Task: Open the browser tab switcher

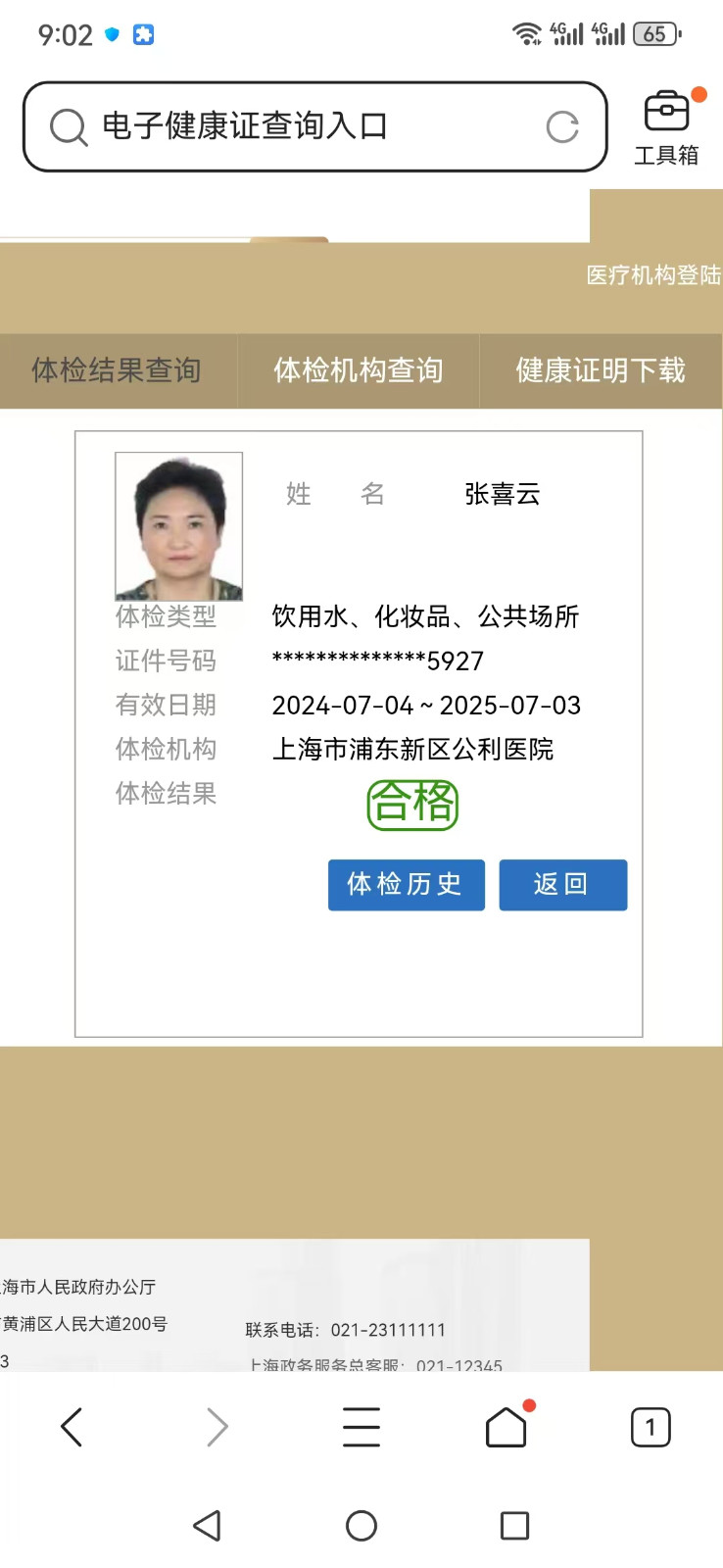Action: (x=651, y=1427)
